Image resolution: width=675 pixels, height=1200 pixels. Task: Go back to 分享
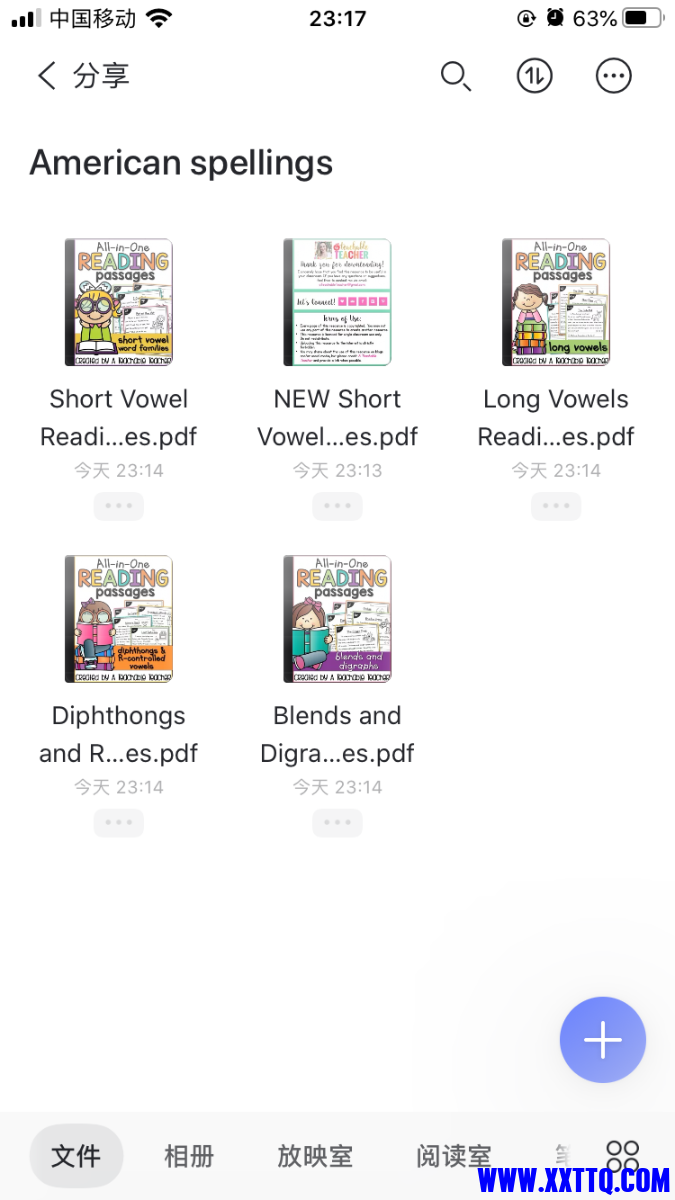48,76
